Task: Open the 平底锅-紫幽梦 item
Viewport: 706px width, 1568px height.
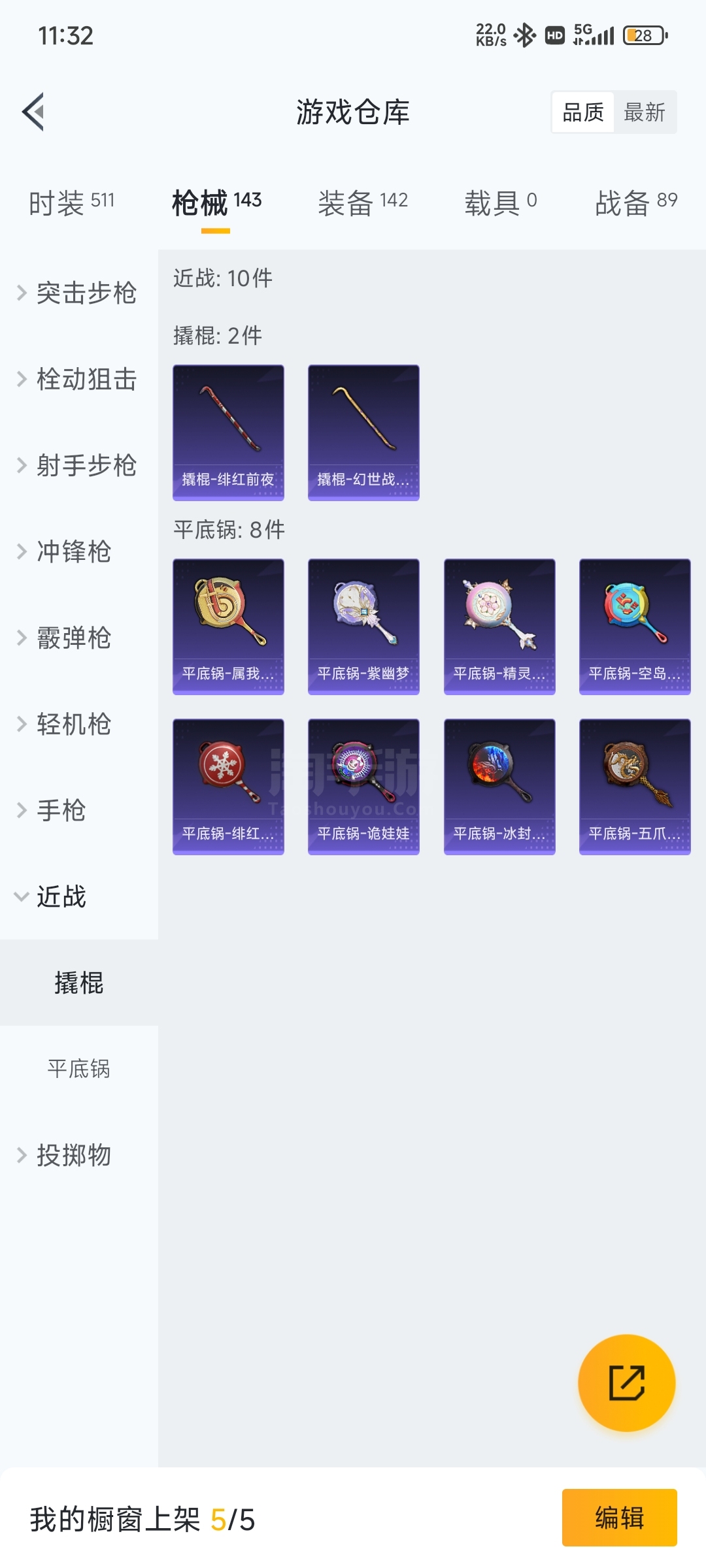Action: pos(363,627)
